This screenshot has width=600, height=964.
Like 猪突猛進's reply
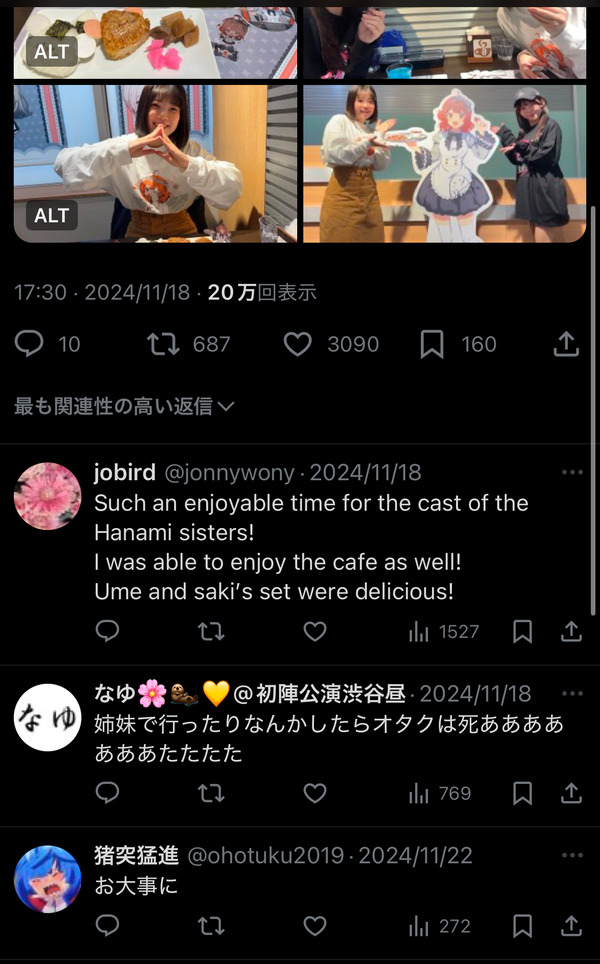tap(315, 926)
